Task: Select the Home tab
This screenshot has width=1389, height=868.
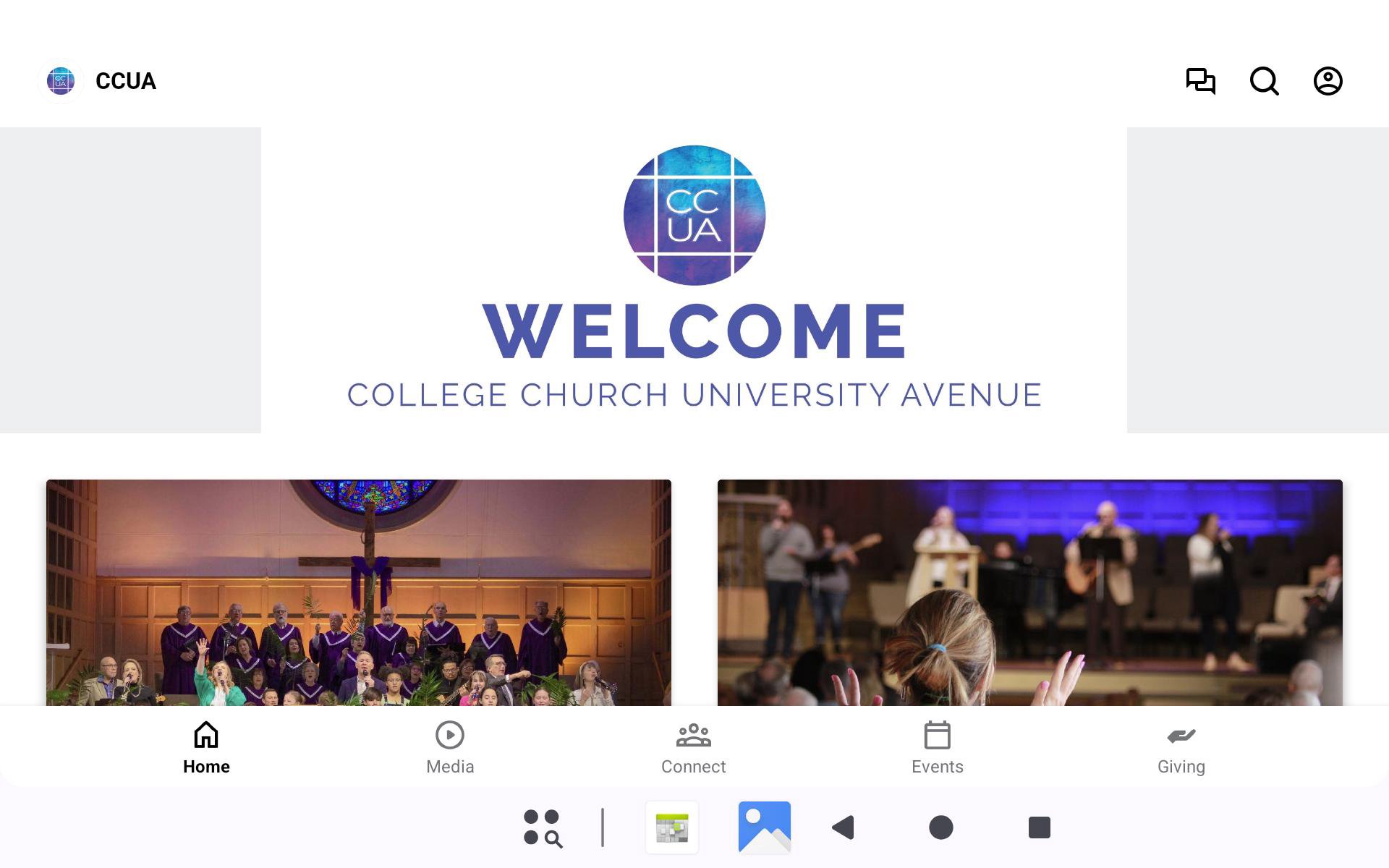Action: click(206, 748)
